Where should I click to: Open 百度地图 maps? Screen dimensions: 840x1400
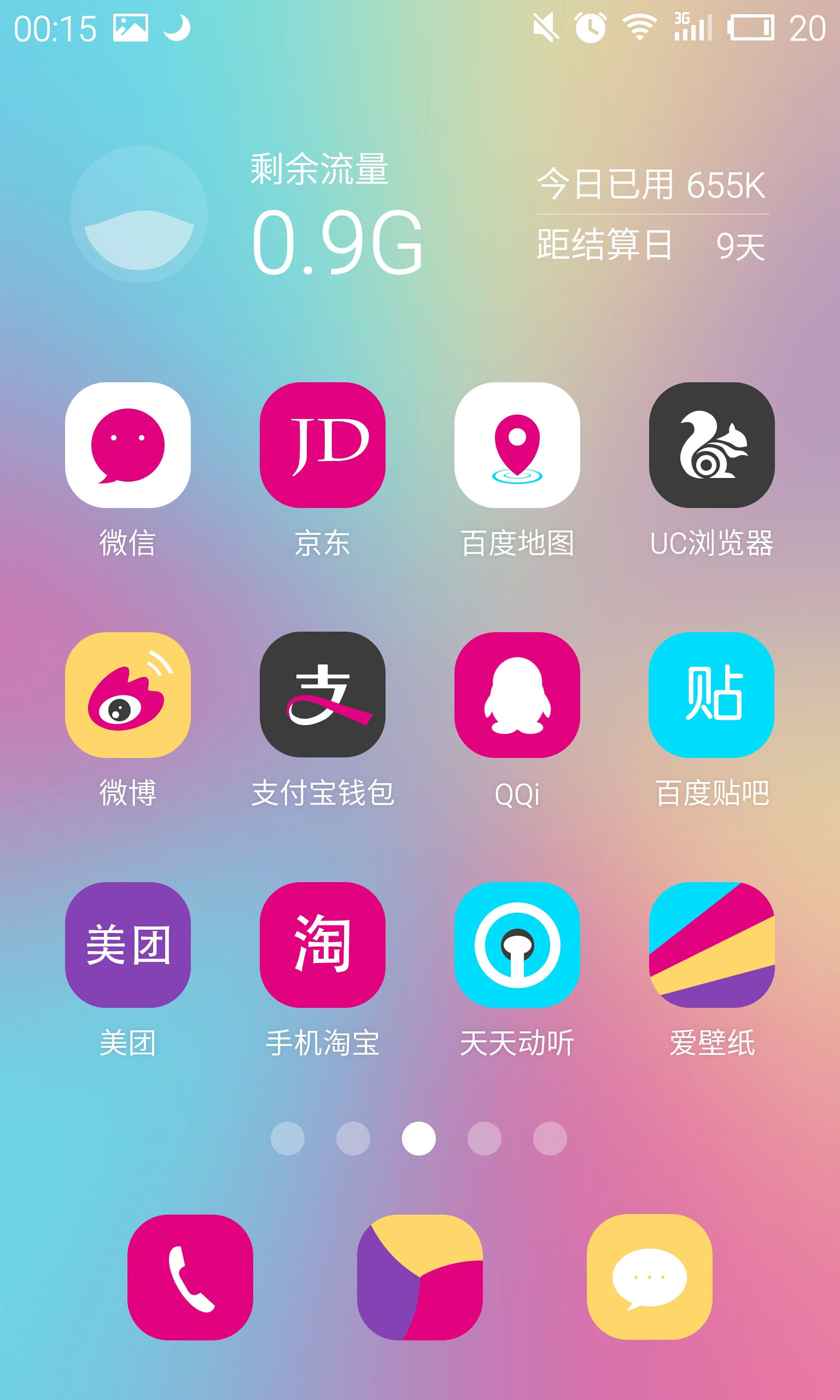517,445
